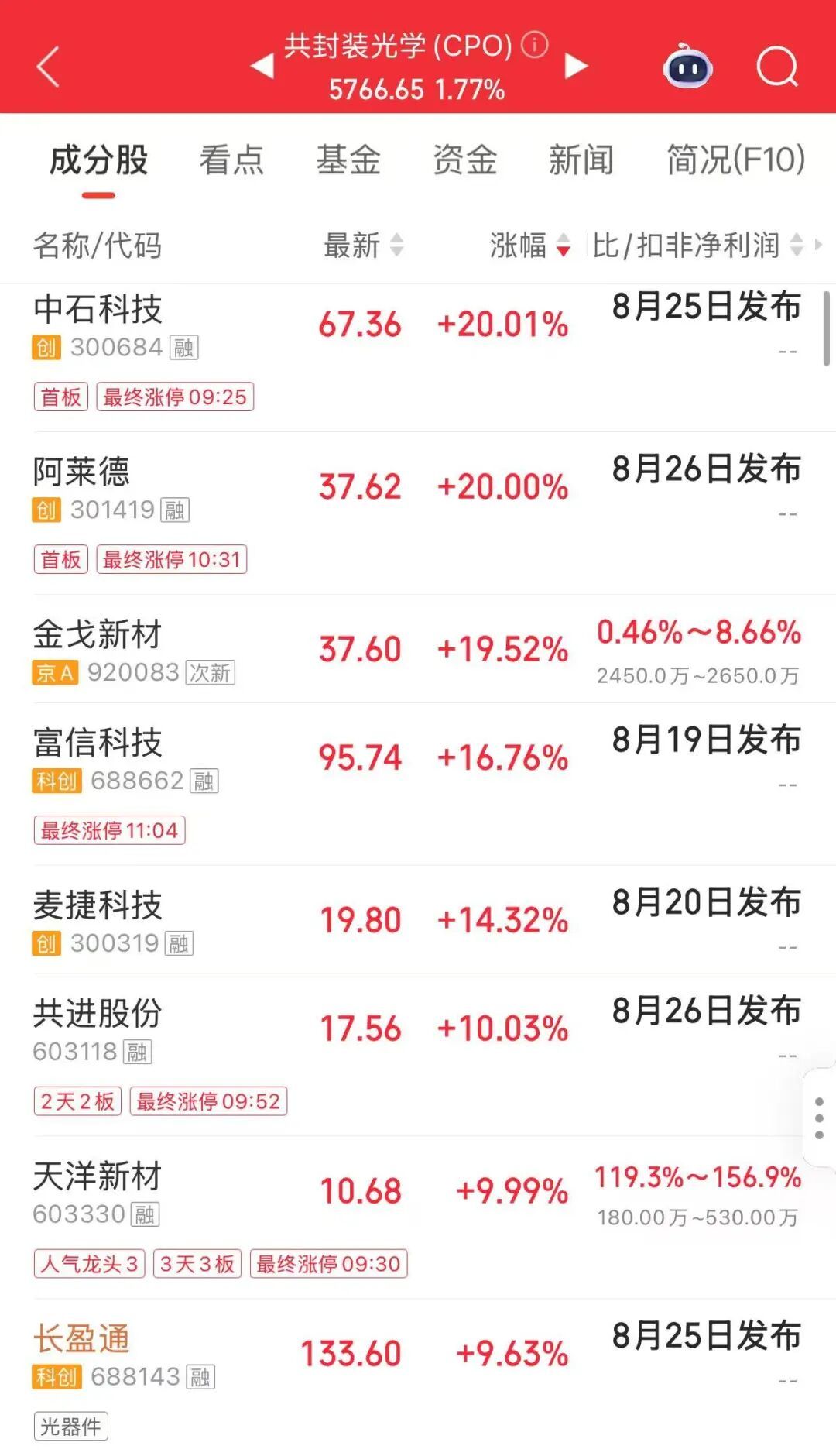The width and height of the screenshot is (836, 1456).
Task: Open the search magnifier
Action: pyautogui.click(x=777, y=67)
